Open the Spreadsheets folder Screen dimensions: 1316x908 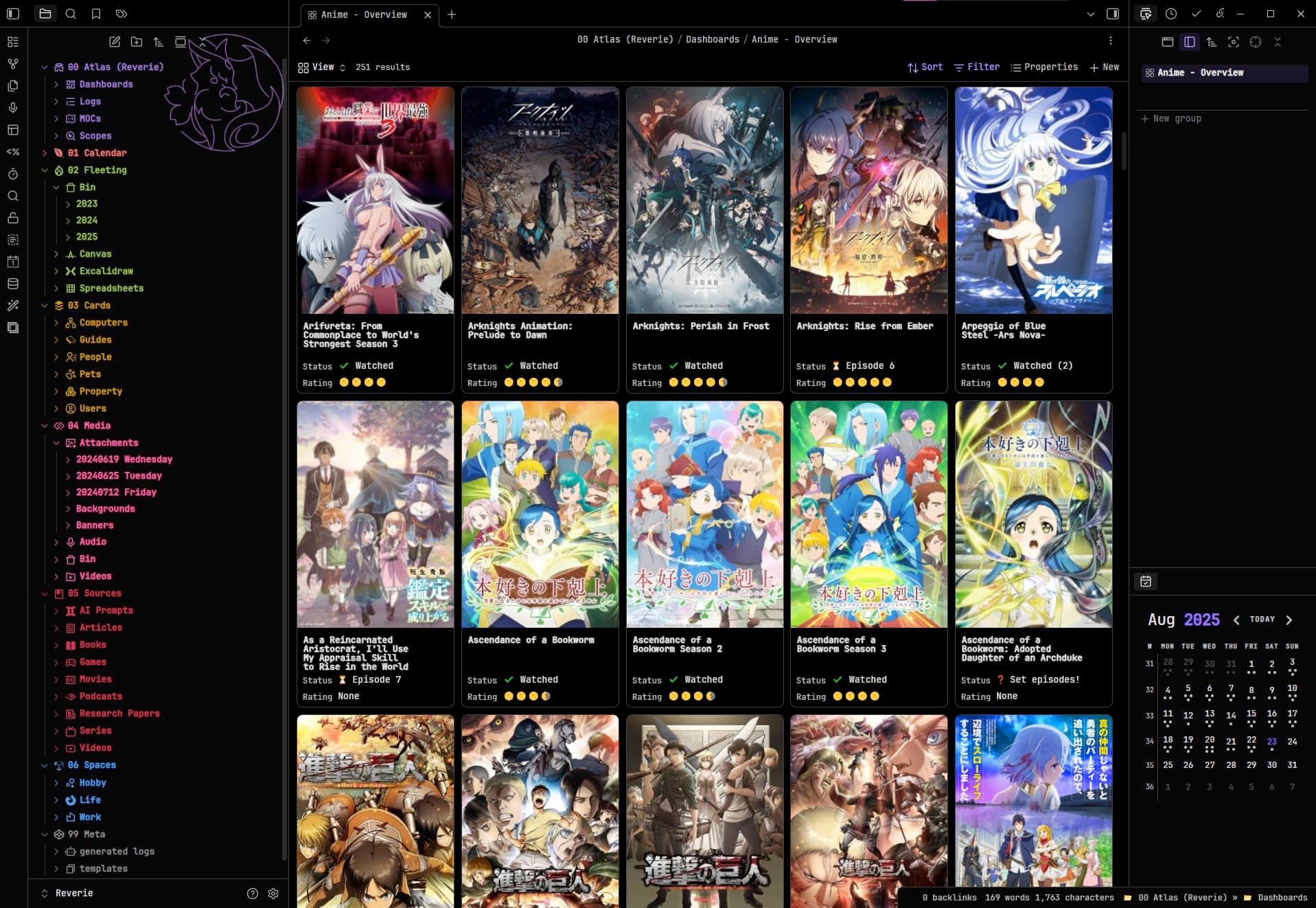(111, 288)
